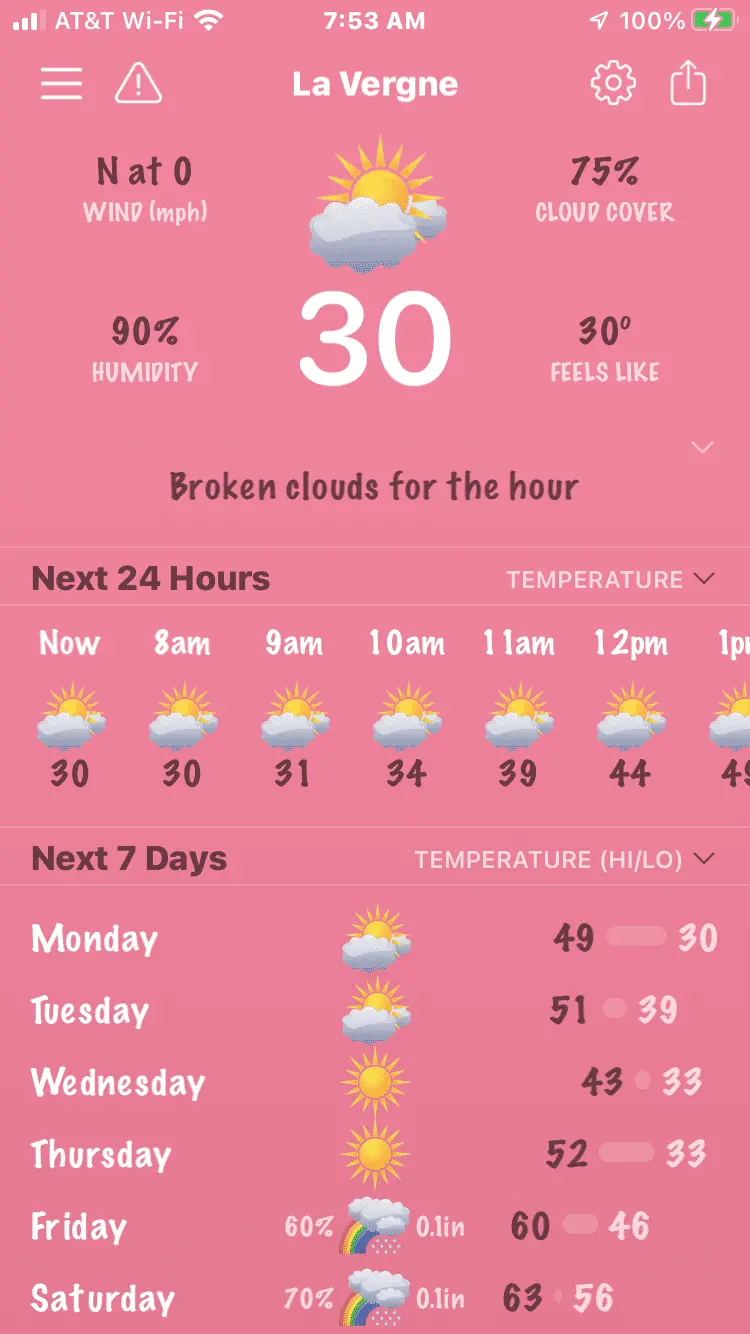Select the Thursday forecast row

(375, 1154)
